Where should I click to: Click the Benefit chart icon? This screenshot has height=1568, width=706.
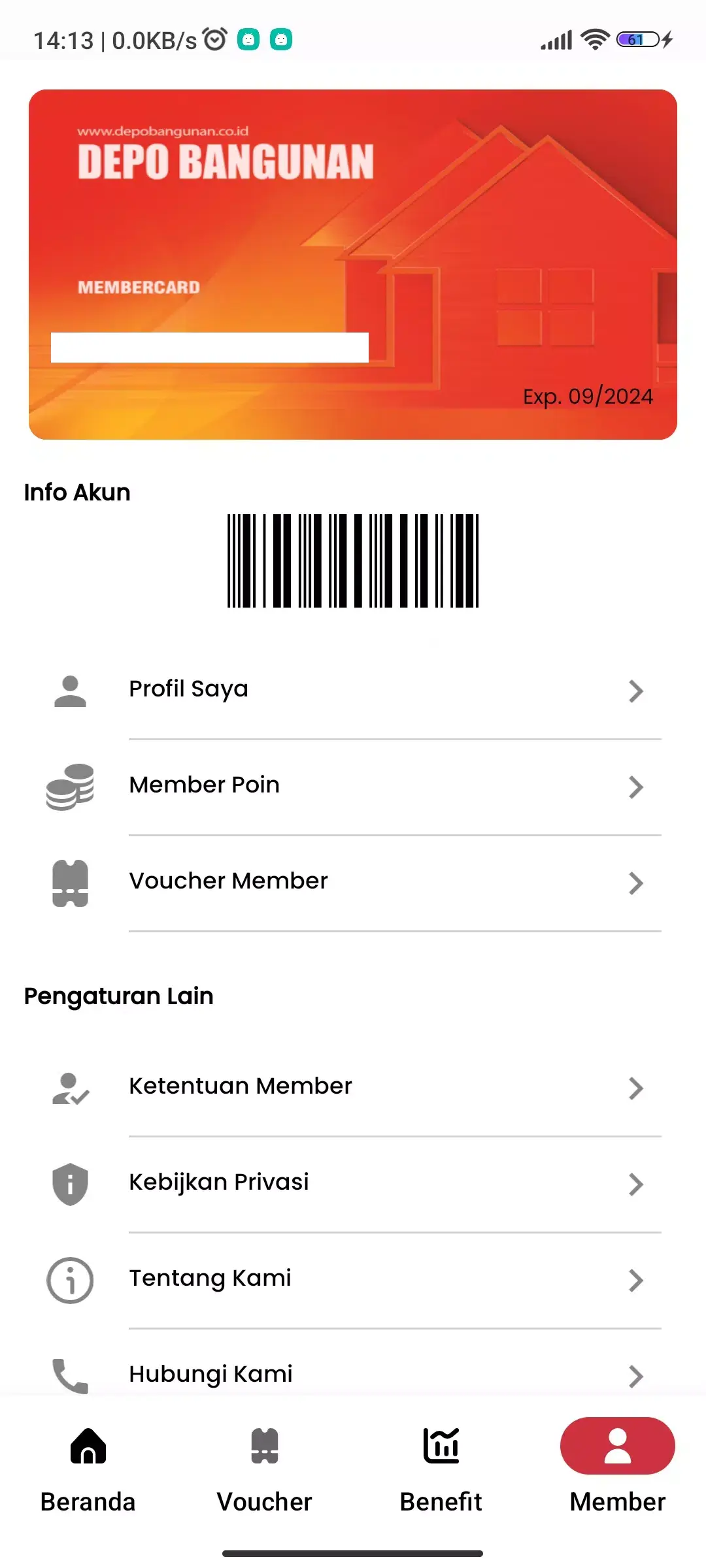click(x=441, y=1446)
